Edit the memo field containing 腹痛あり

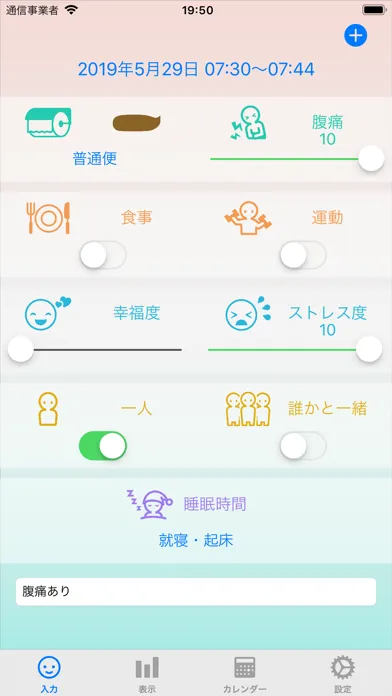[x=196, y=592]
